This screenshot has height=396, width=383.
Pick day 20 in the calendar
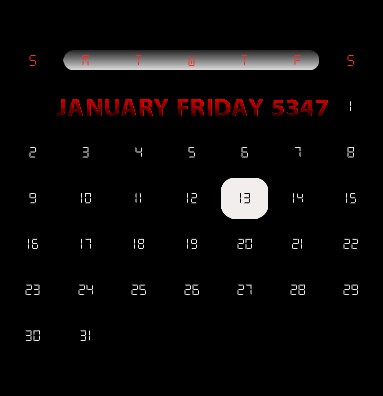point(244,244)
